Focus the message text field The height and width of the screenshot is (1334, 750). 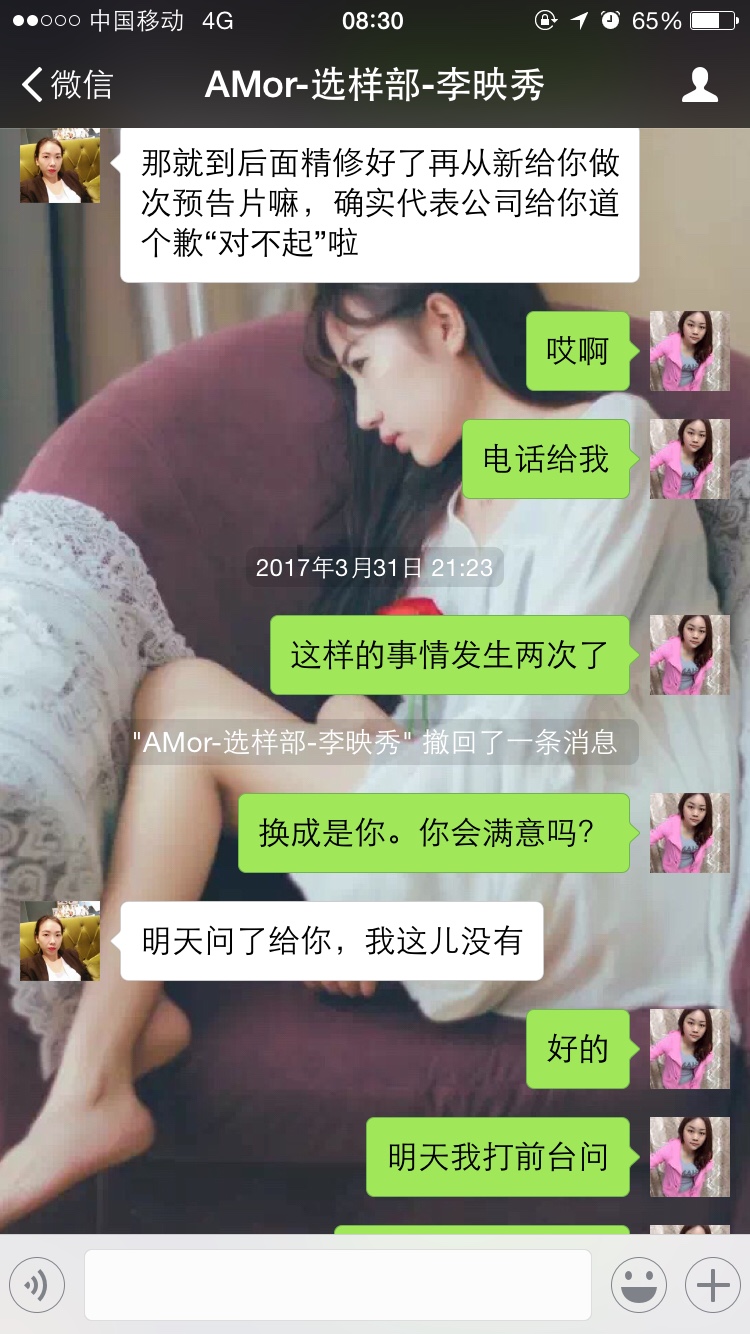[338, 1284]
